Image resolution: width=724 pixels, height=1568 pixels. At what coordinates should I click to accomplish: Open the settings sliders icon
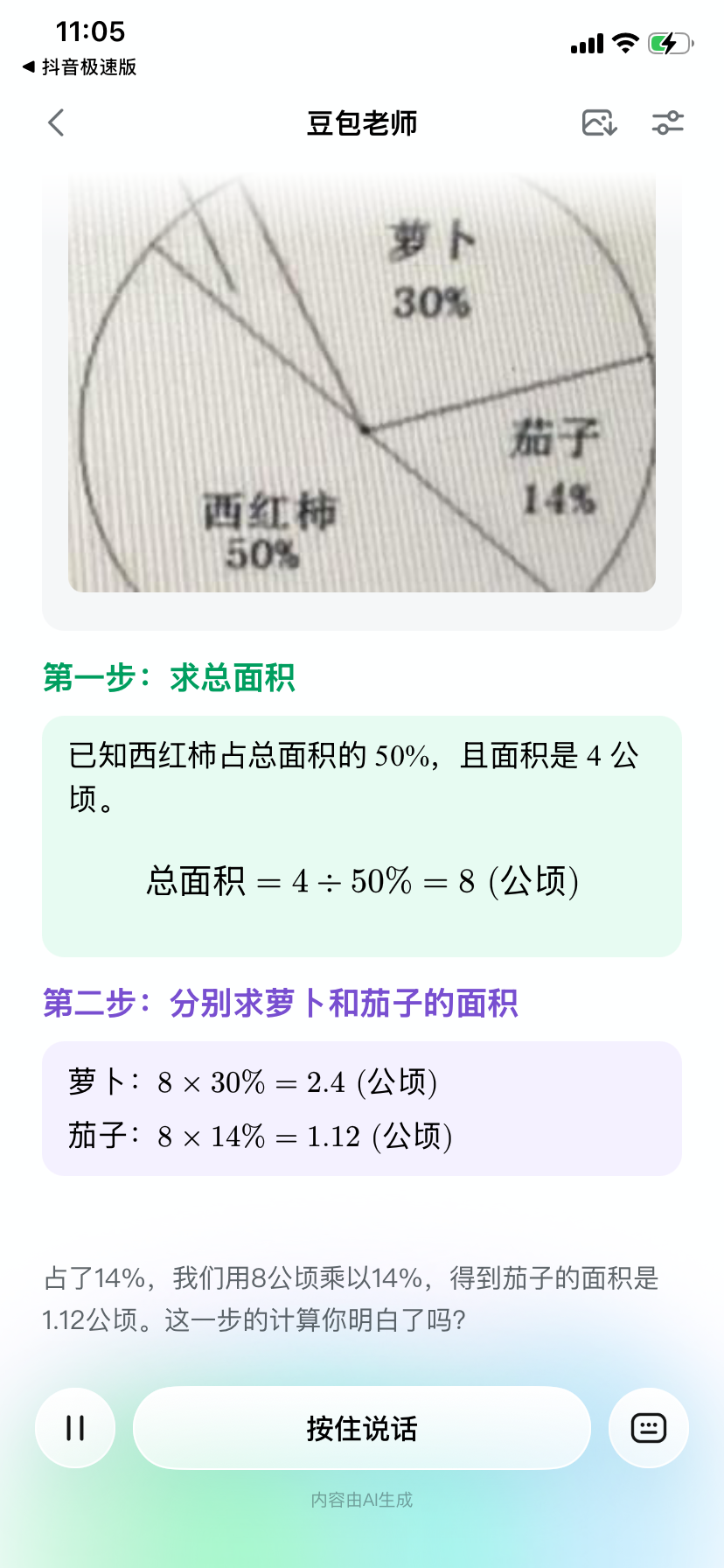(x=668, y=123)
